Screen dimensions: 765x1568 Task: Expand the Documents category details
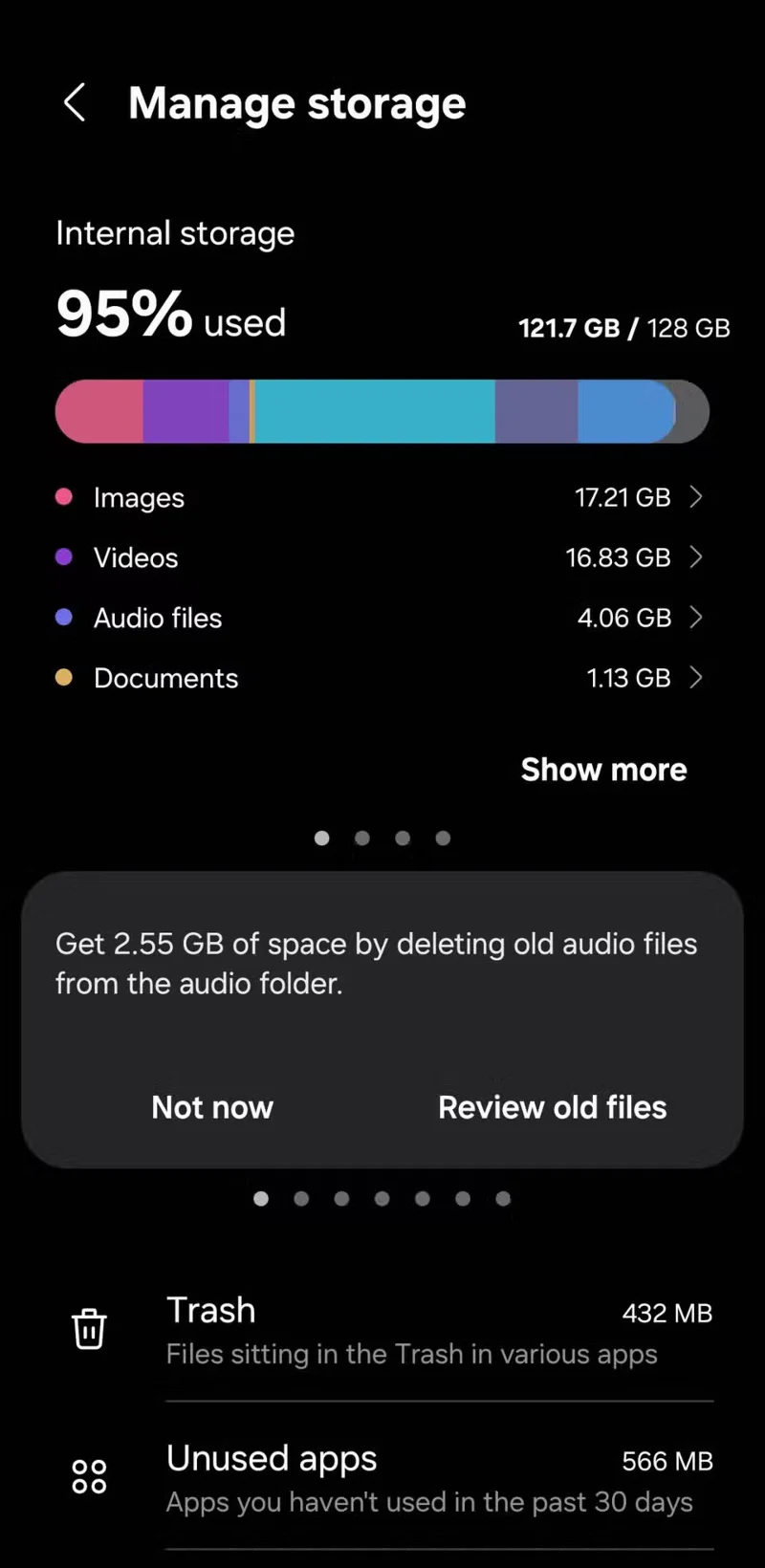click(696, 678)
